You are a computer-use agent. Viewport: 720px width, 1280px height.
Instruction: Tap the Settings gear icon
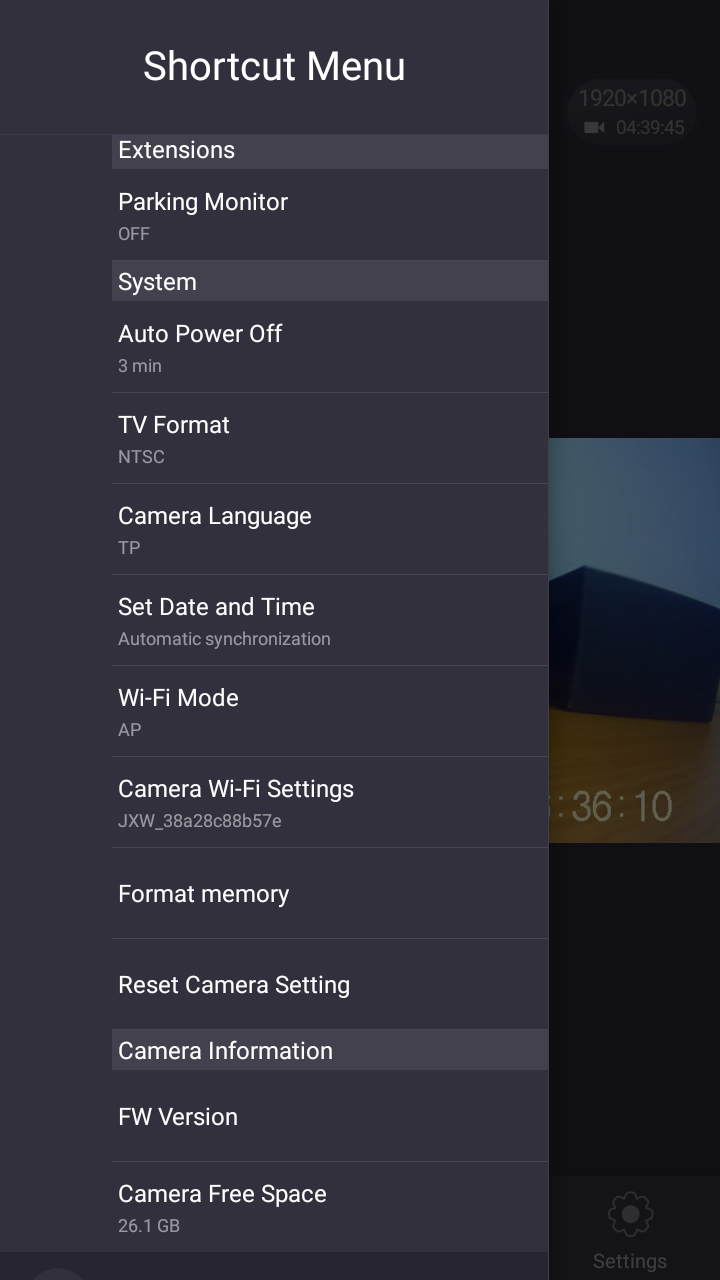[x=630, y=1215]
